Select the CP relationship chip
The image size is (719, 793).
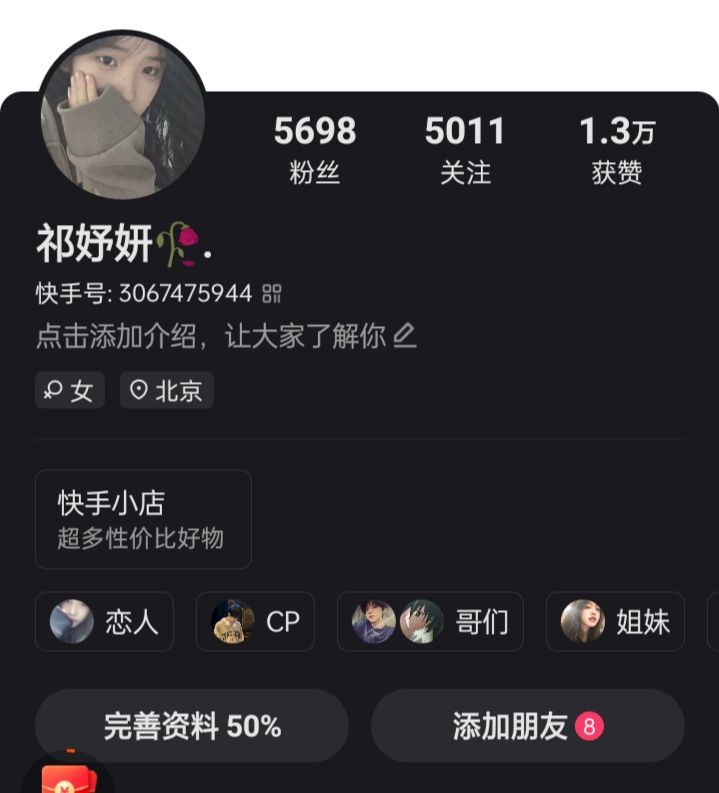[x=255, y=622]
